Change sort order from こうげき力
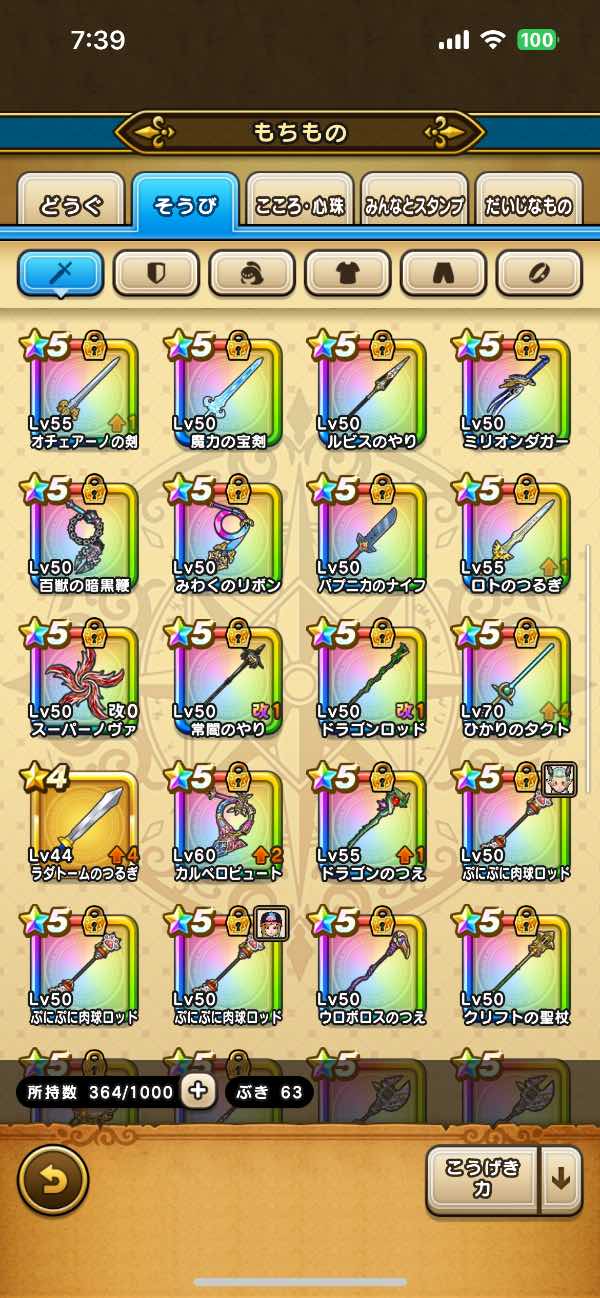 (x=483, y=1180)
